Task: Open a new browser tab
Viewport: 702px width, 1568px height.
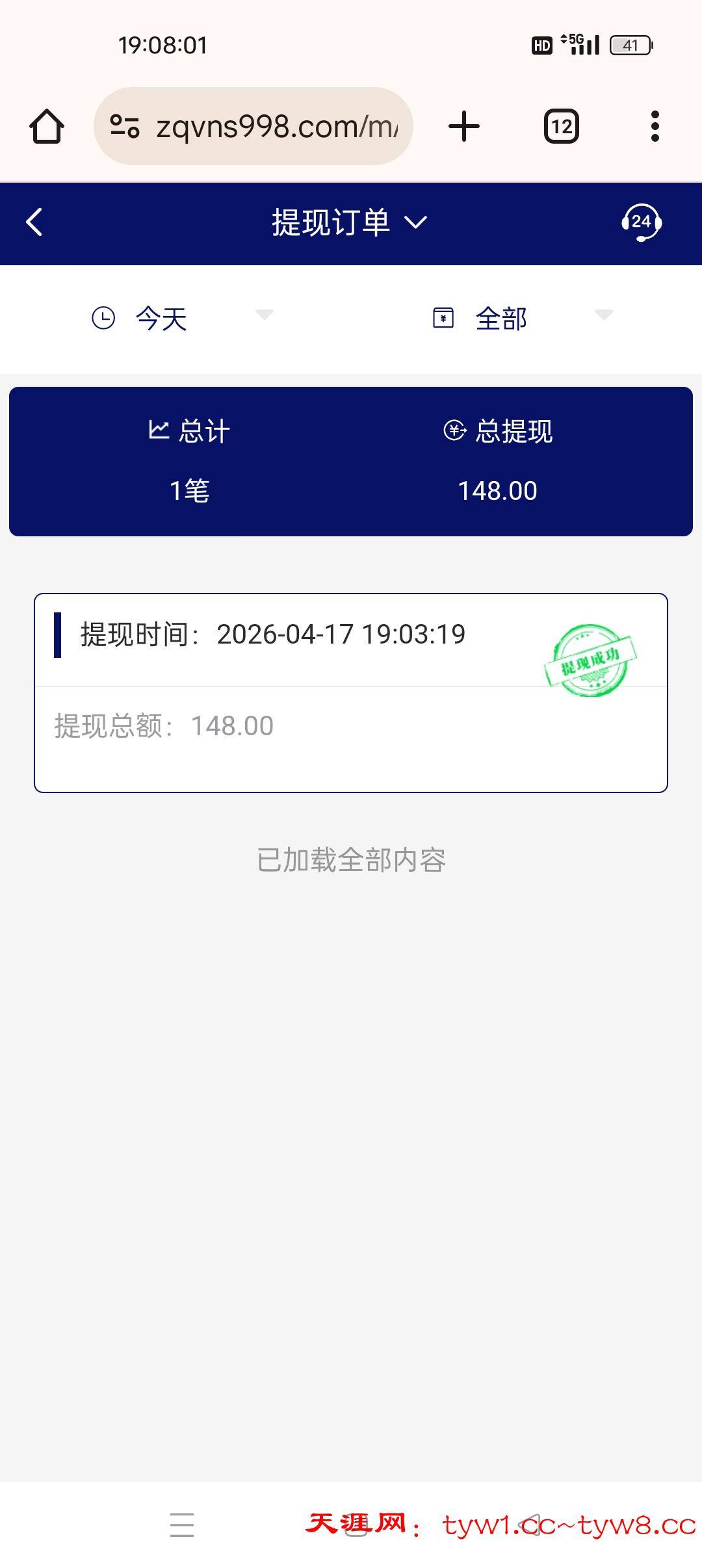Action: pyautogui.click(x=464, y=126)
